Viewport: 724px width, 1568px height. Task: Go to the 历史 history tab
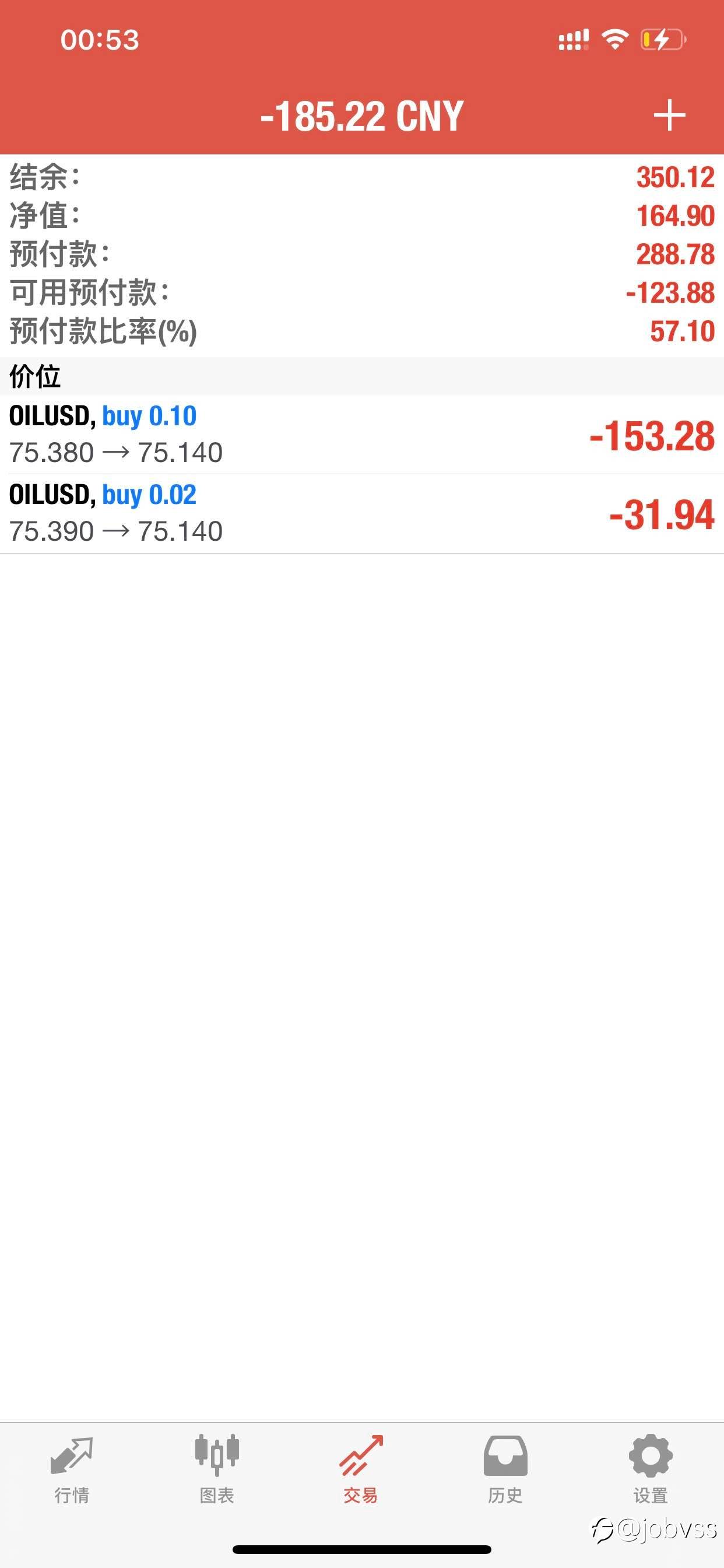click(505, 1470)
